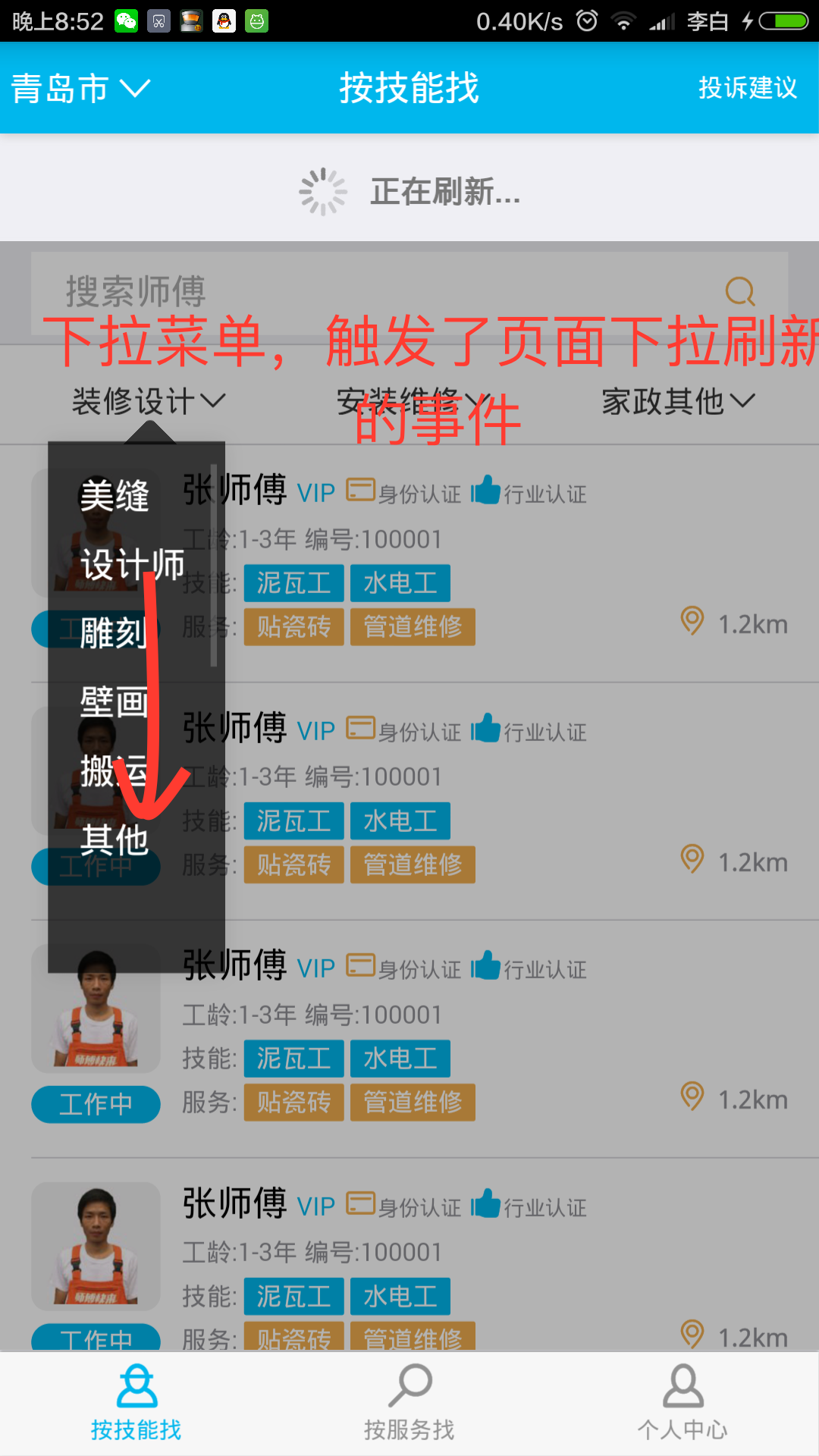Open the 青岛市 city selector

tap(81, 89)
